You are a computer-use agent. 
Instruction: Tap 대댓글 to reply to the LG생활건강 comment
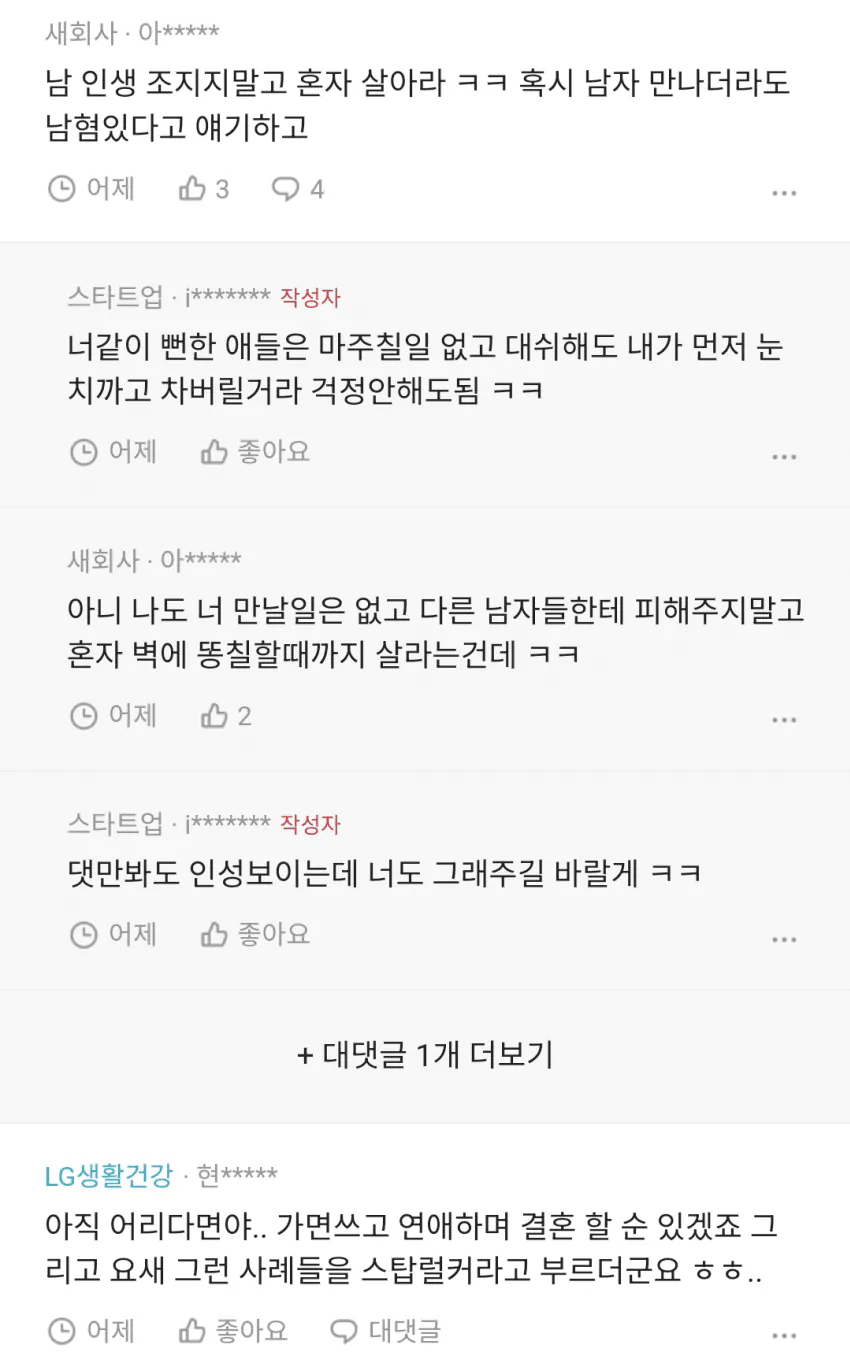point(385,1331)
